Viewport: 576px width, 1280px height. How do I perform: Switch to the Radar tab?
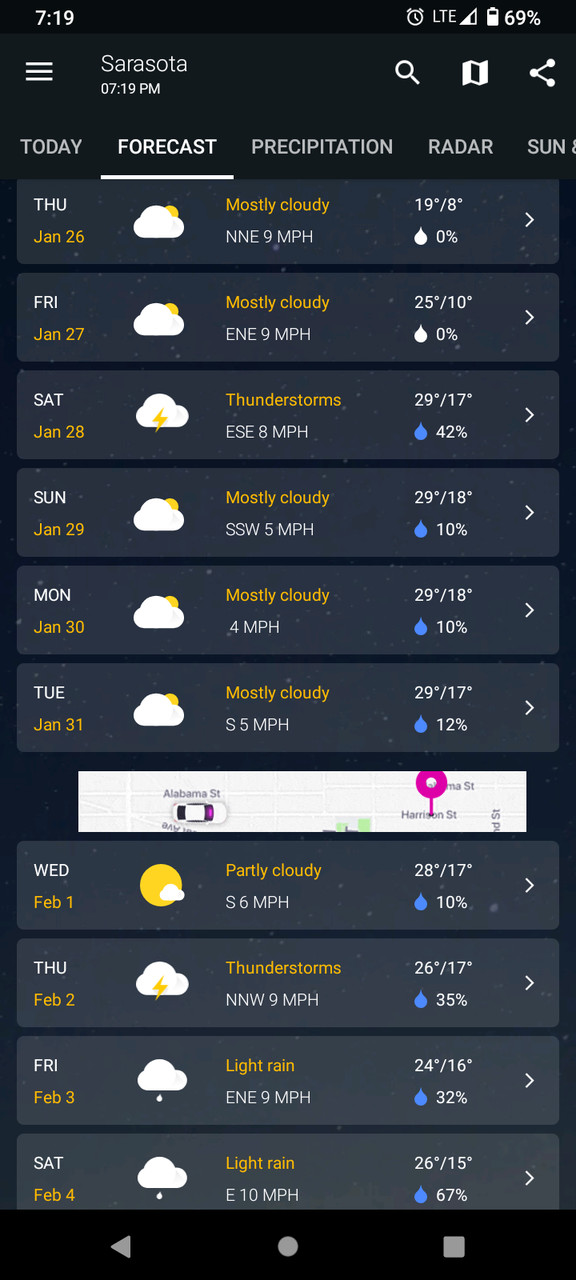pyautogui.click(x=460, y=147)
